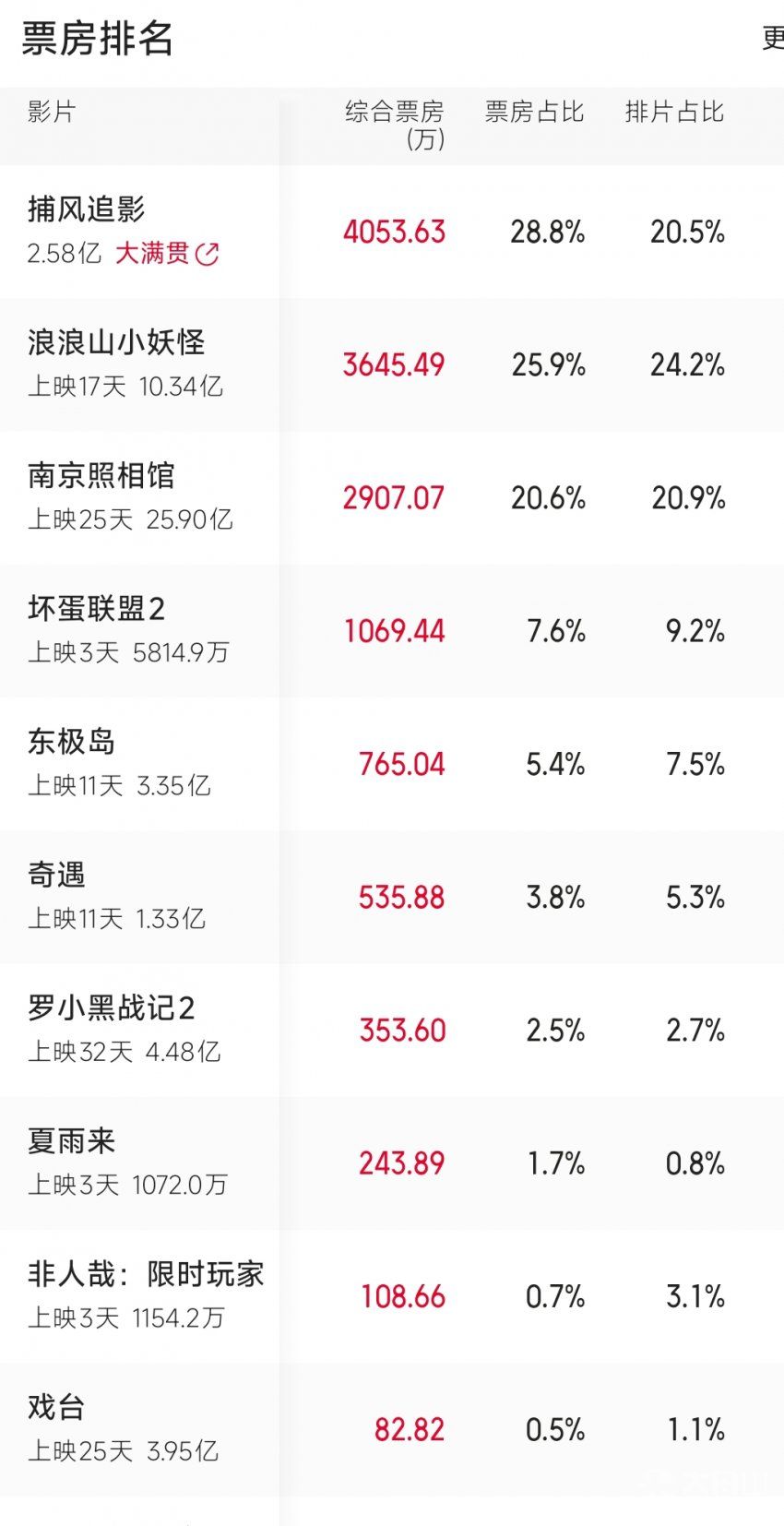Open the 浪浪山小妖怪 row
The image size is (784, 1526).
coord(392,364)
